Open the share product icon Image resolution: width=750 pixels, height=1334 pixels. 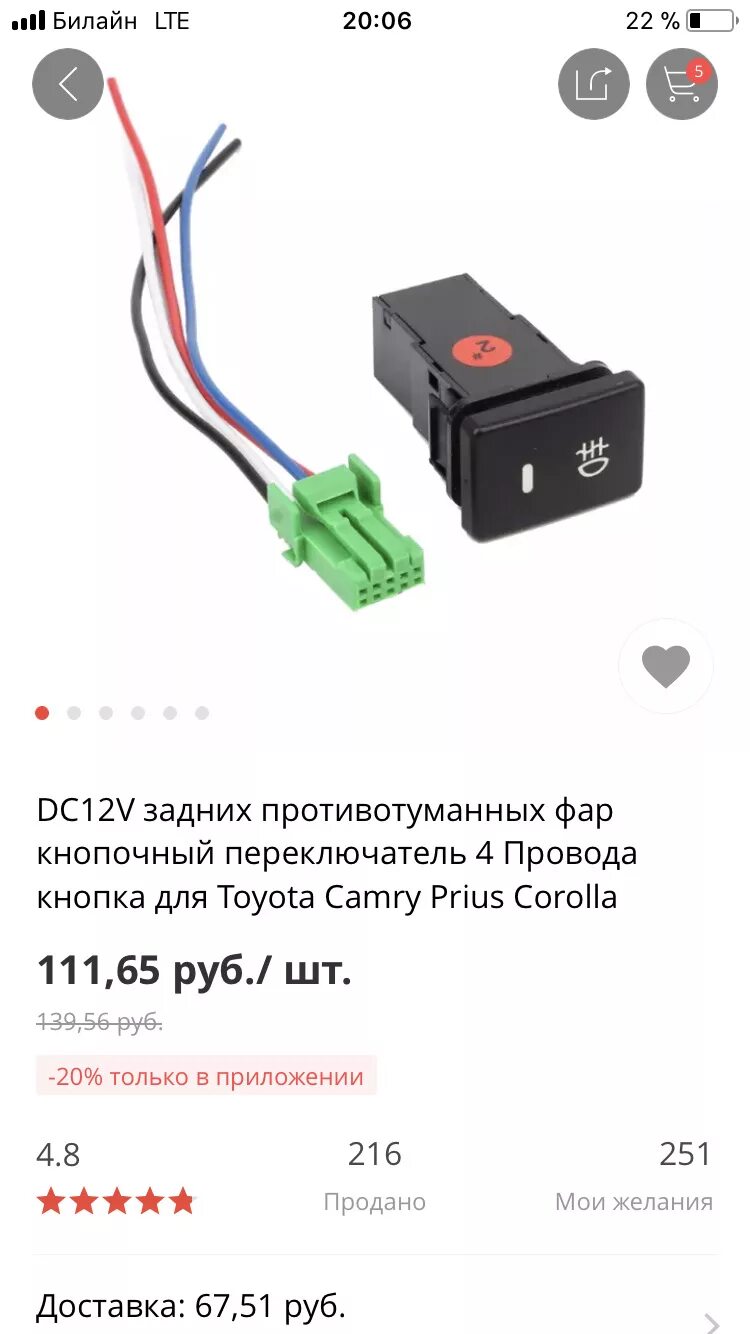coord(593,84)
